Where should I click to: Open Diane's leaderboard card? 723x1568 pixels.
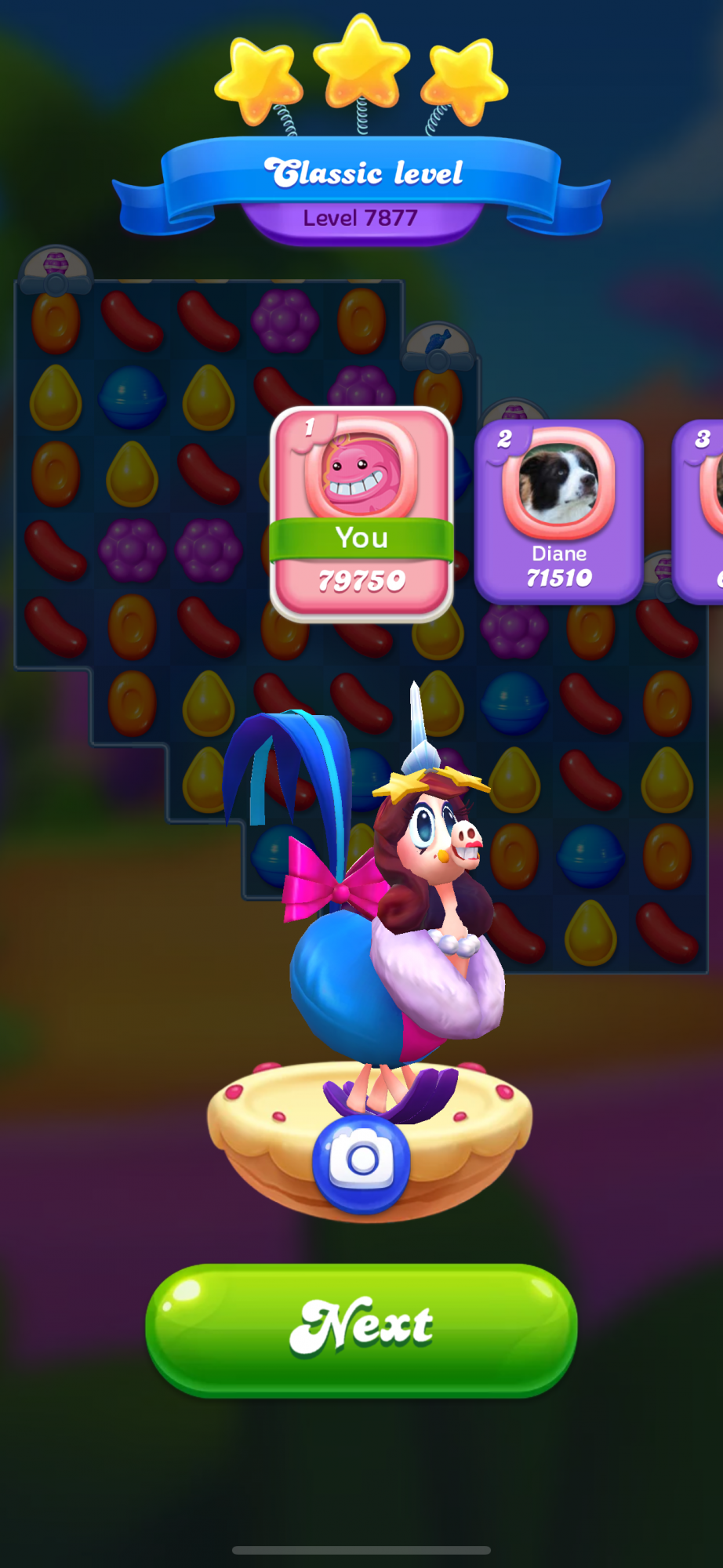click(558, 511)
